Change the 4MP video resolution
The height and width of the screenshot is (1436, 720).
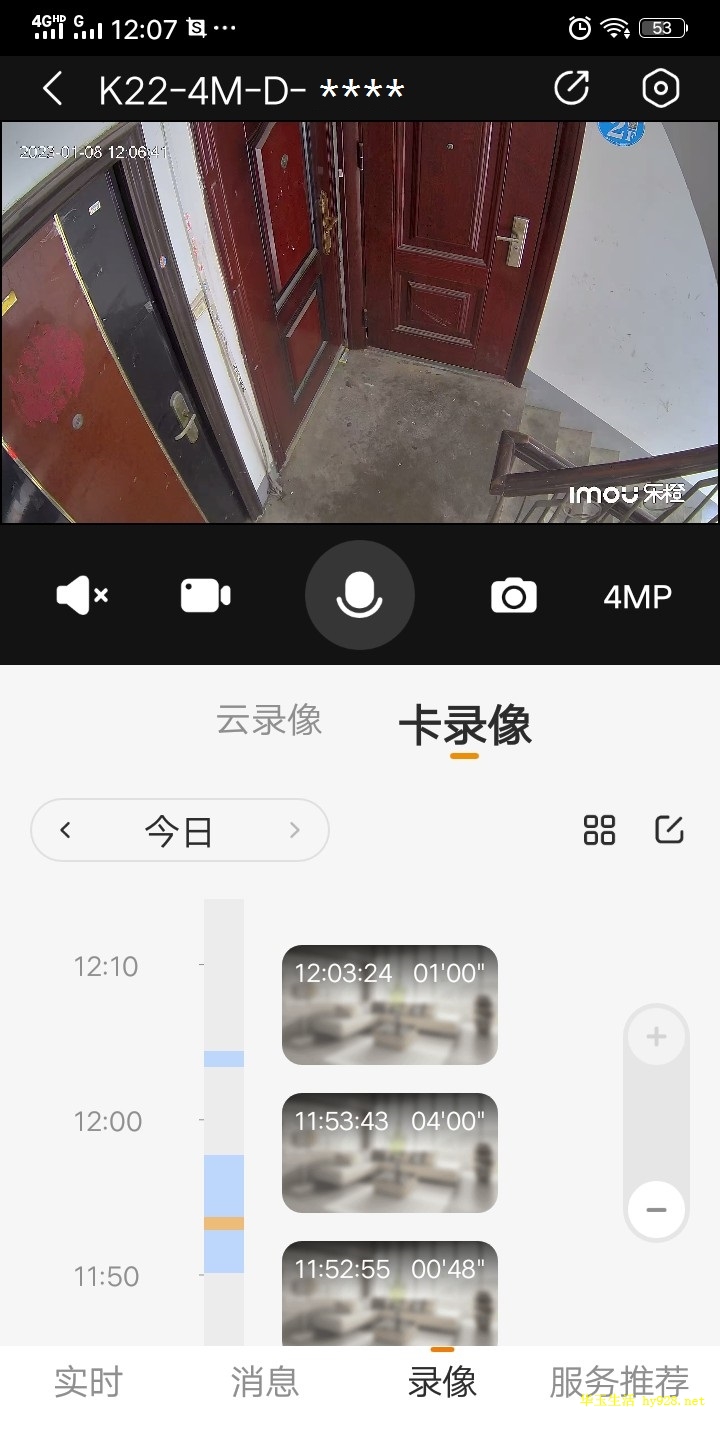pos(637,597)
